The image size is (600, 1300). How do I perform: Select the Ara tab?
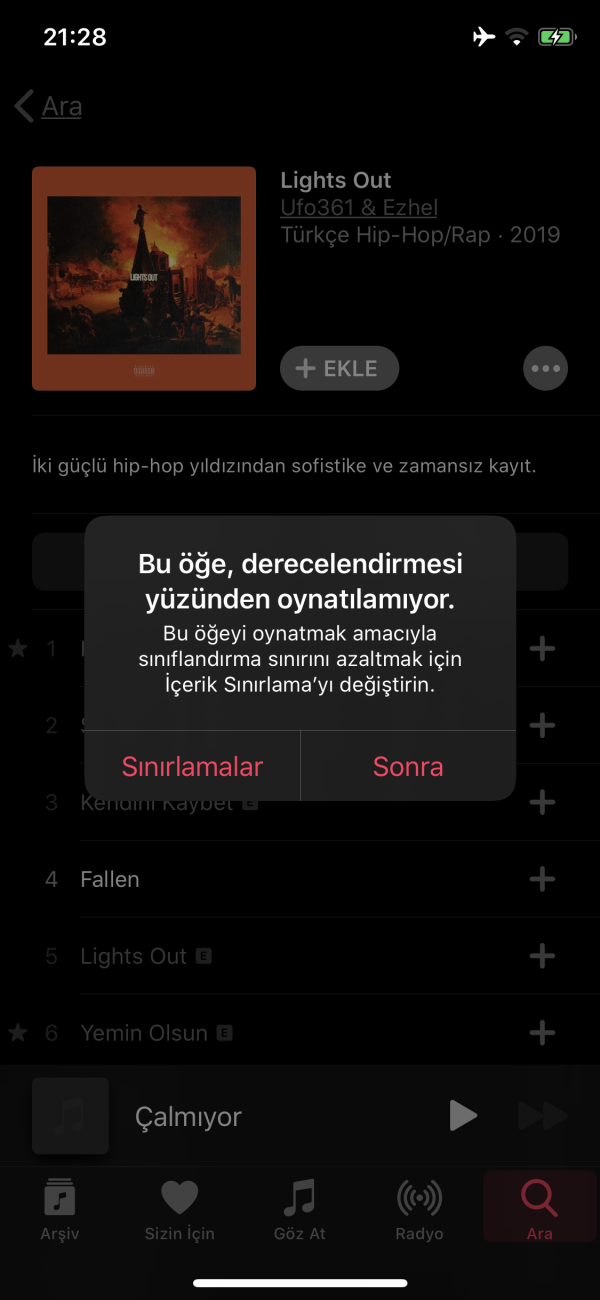coord(539,1208)
